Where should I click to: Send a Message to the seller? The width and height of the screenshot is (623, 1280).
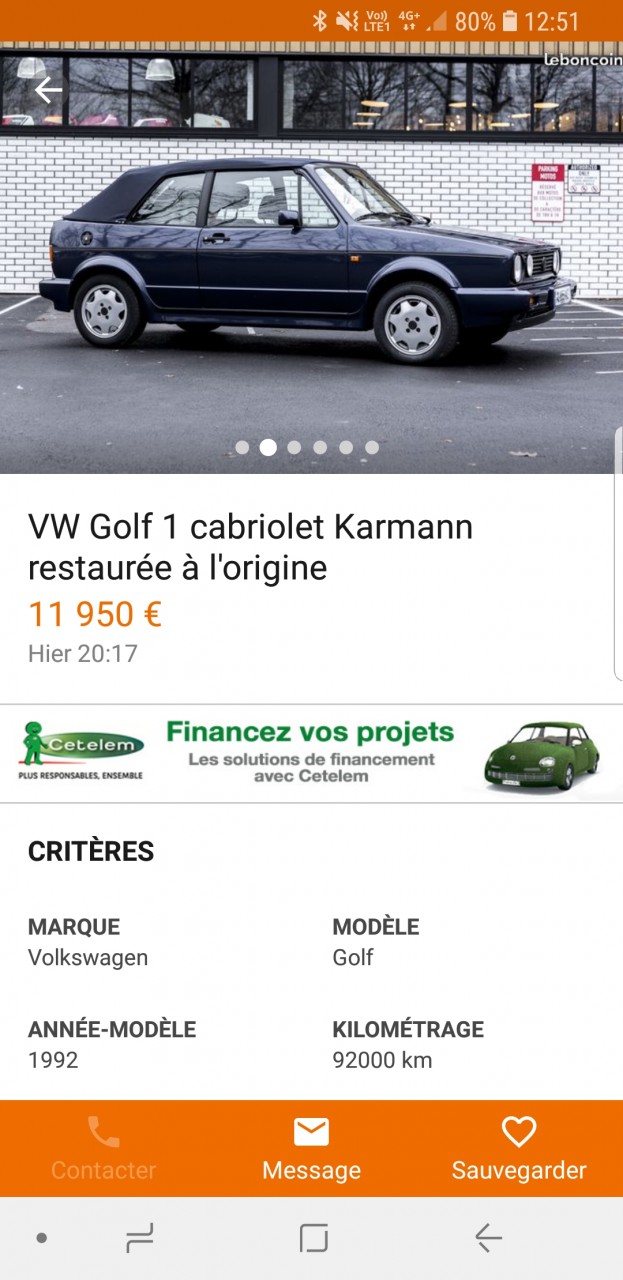[311, 1148]
